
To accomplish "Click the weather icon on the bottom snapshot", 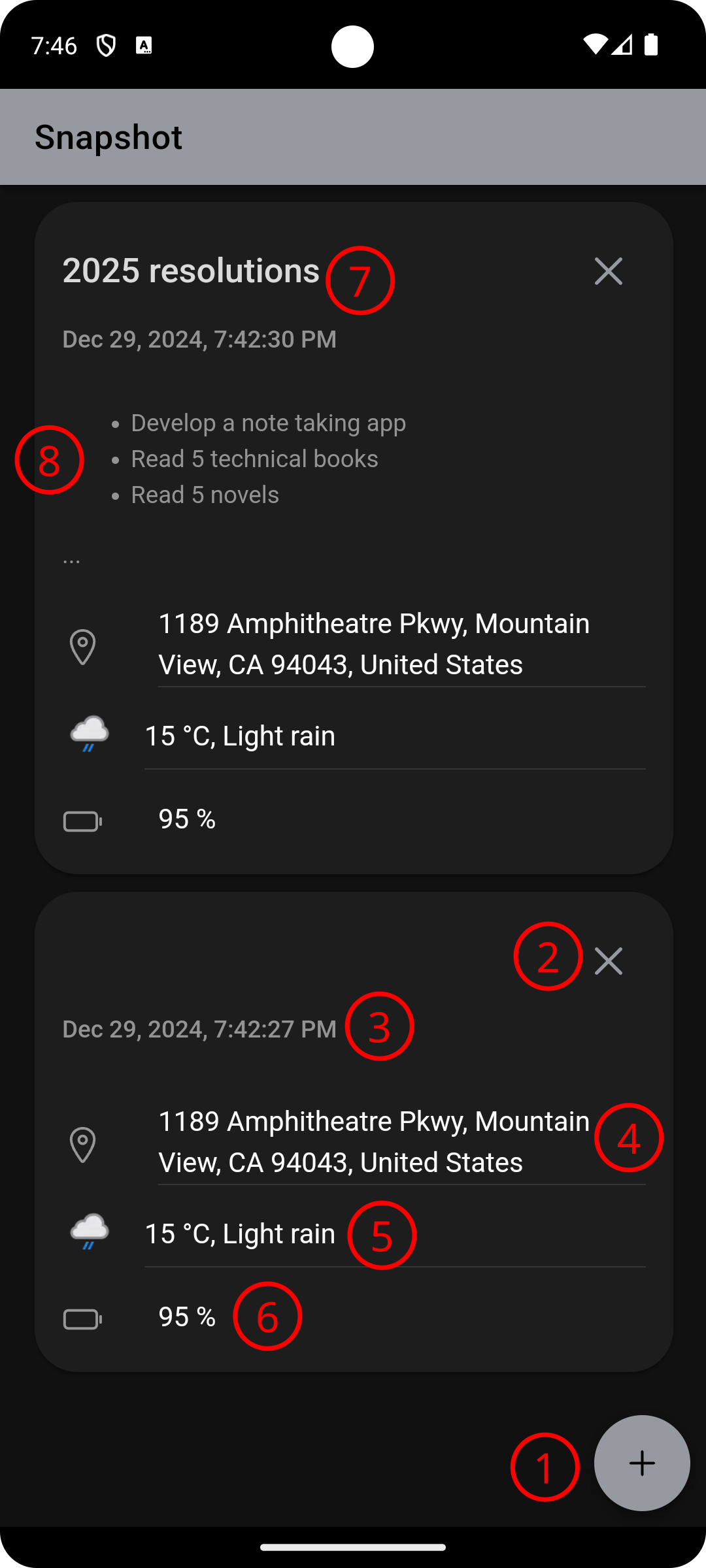I will coord(88,1231).
